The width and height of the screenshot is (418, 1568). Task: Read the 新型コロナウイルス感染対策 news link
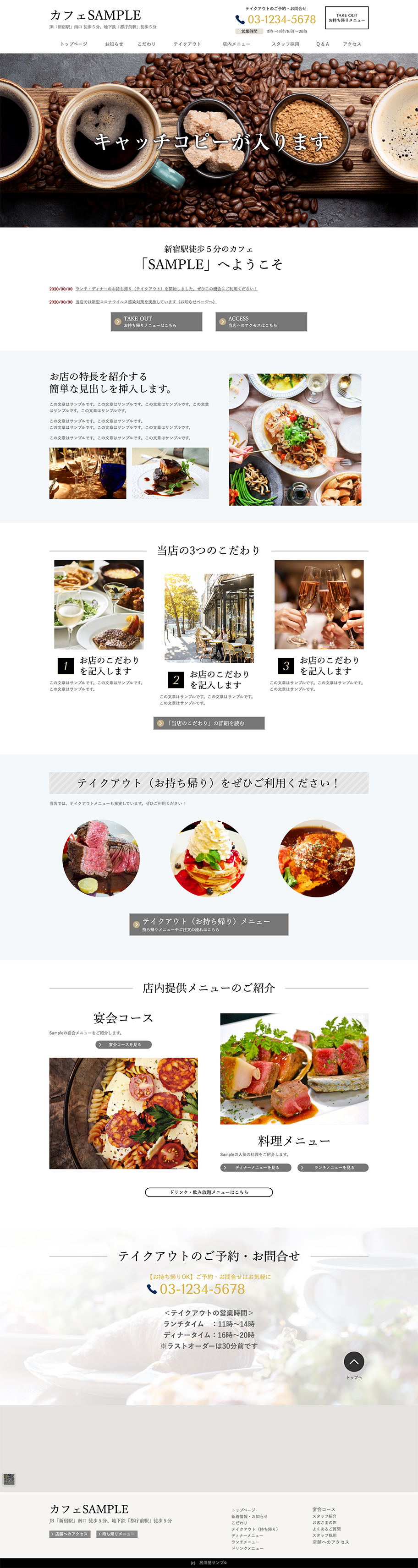[x=146, y=302]
